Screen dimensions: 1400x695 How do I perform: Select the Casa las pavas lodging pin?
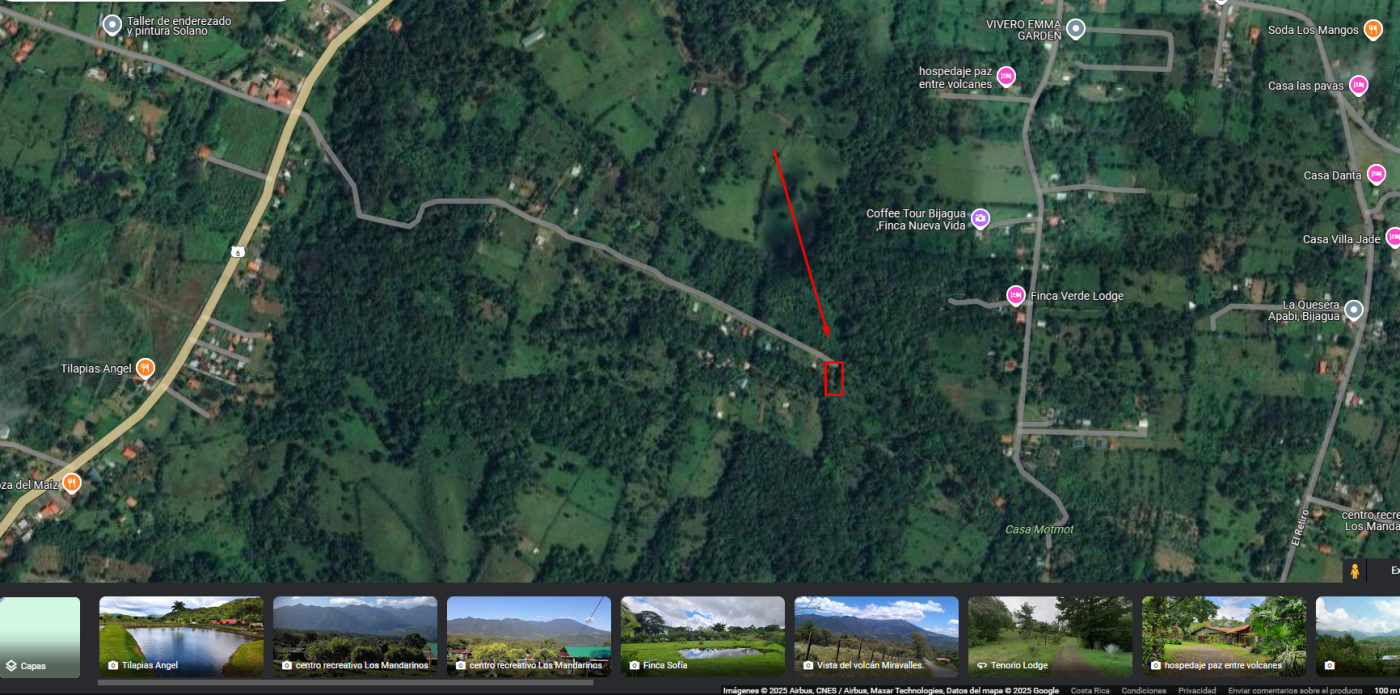(x=1358, y=85)
